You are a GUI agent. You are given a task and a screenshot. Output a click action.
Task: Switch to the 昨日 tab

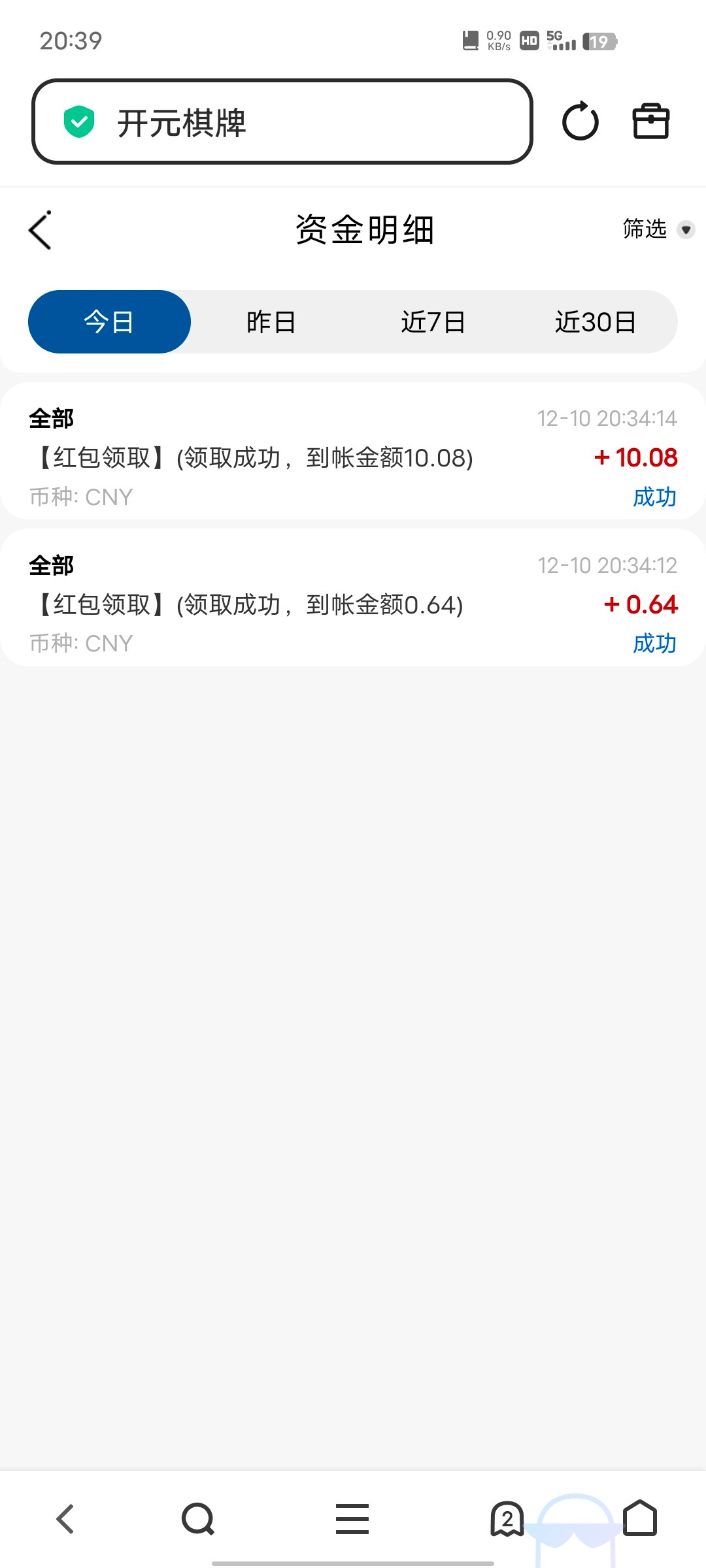[x=271, y=322]
